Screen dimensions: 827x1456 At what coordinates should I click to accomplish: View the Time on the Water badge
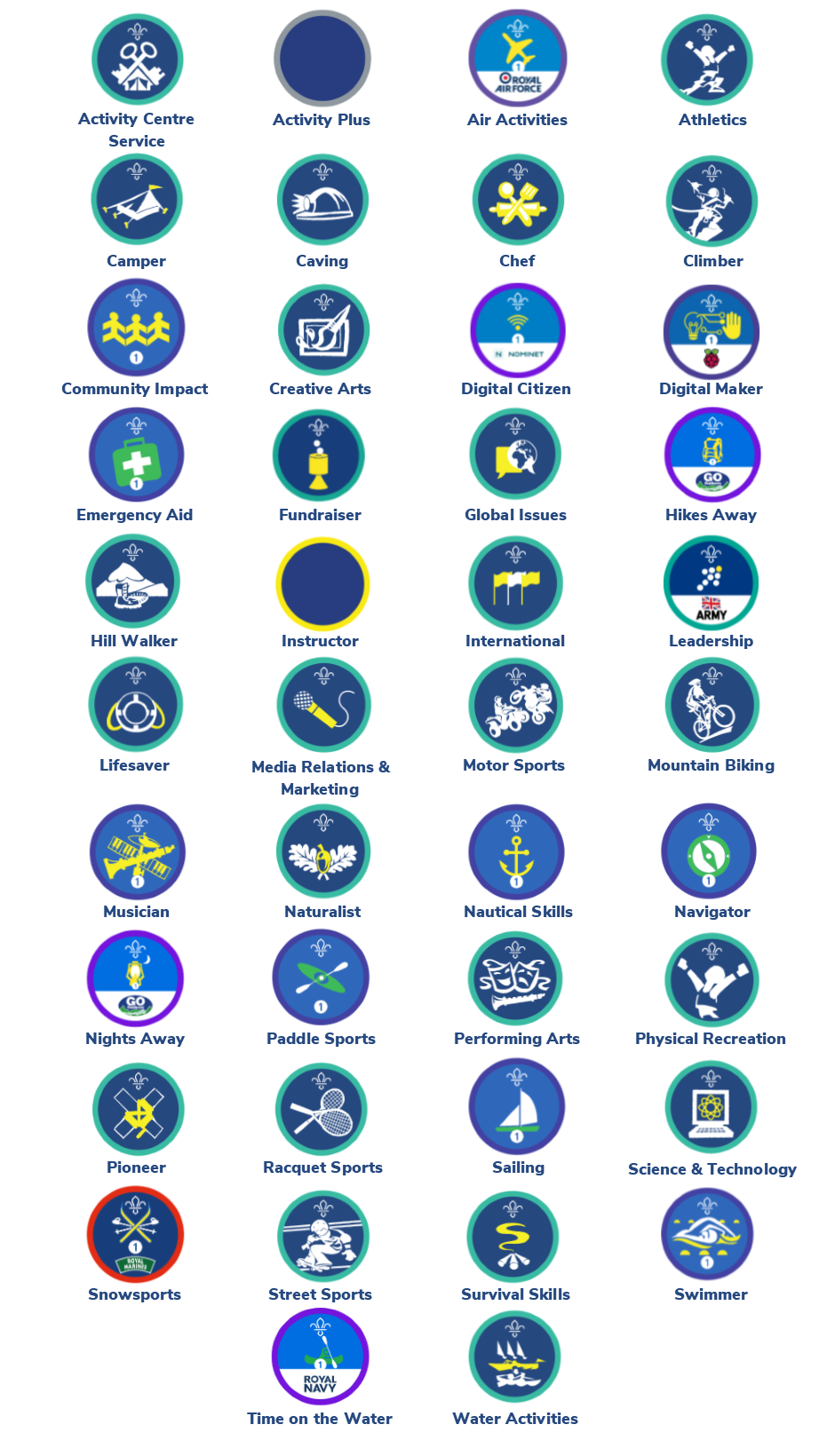pyautogui.click(x=320, y=1357)
